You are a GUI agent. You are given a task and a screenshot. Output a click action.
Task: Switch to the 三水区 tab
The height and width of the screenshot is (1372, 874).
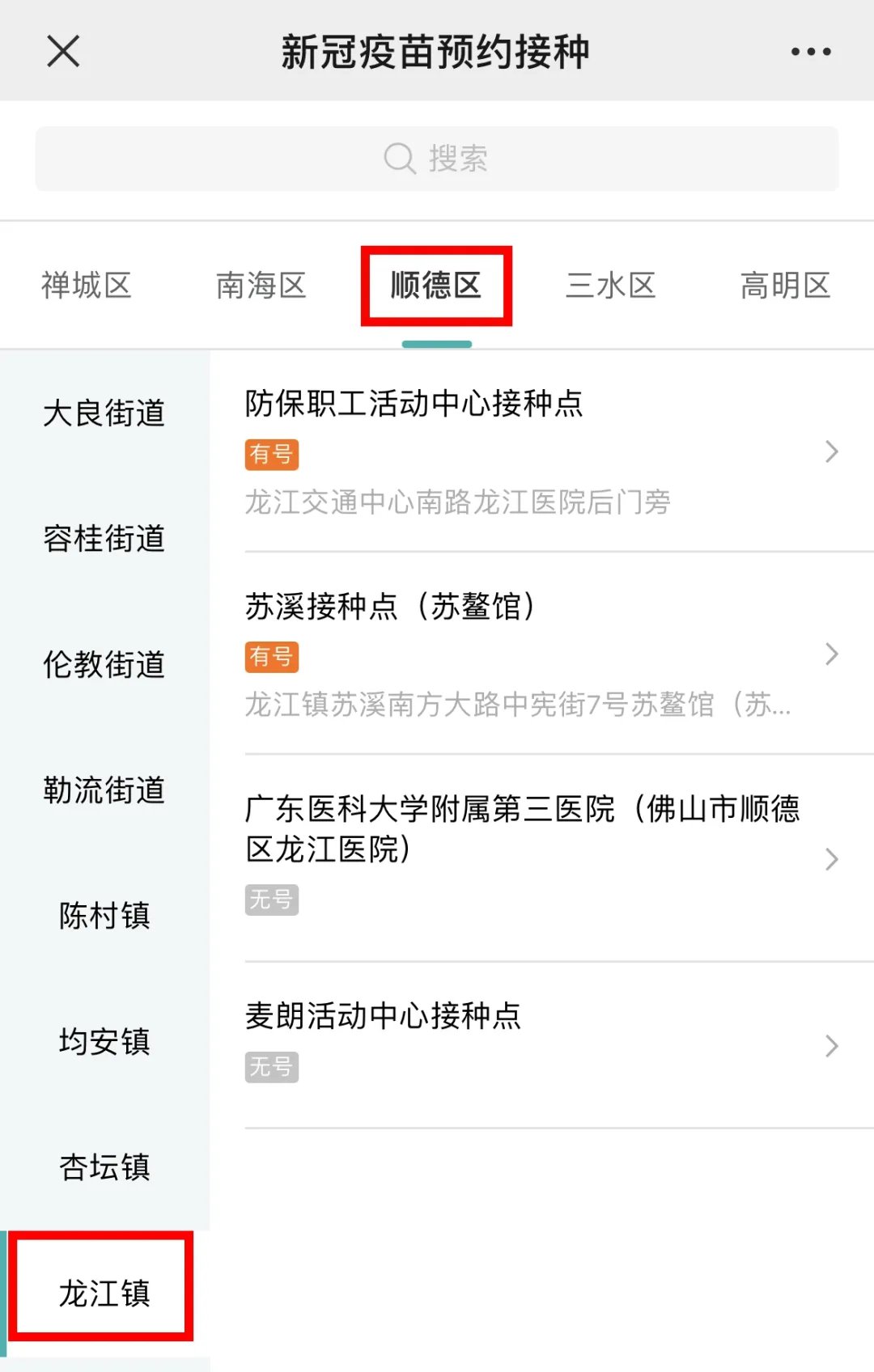tap(611, 286)
